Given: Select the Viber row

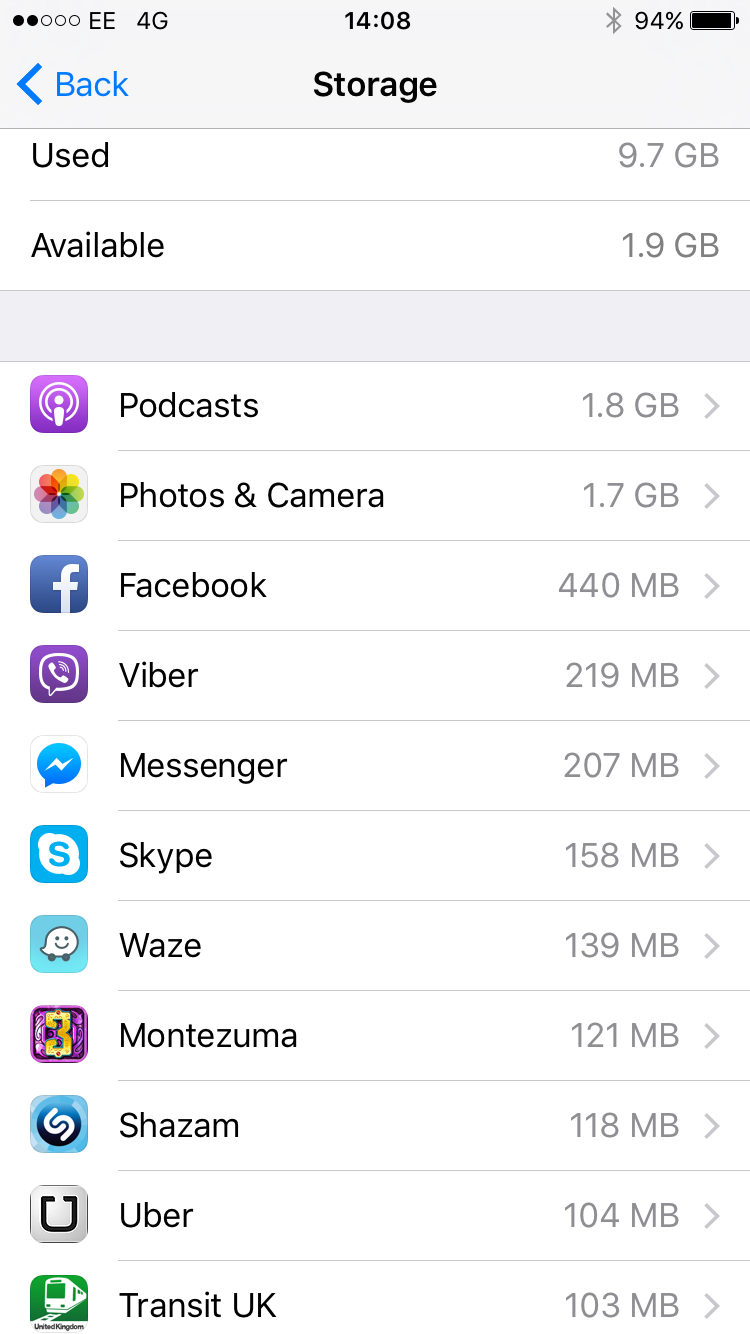Looking at the screenshot, I should 375,676.
